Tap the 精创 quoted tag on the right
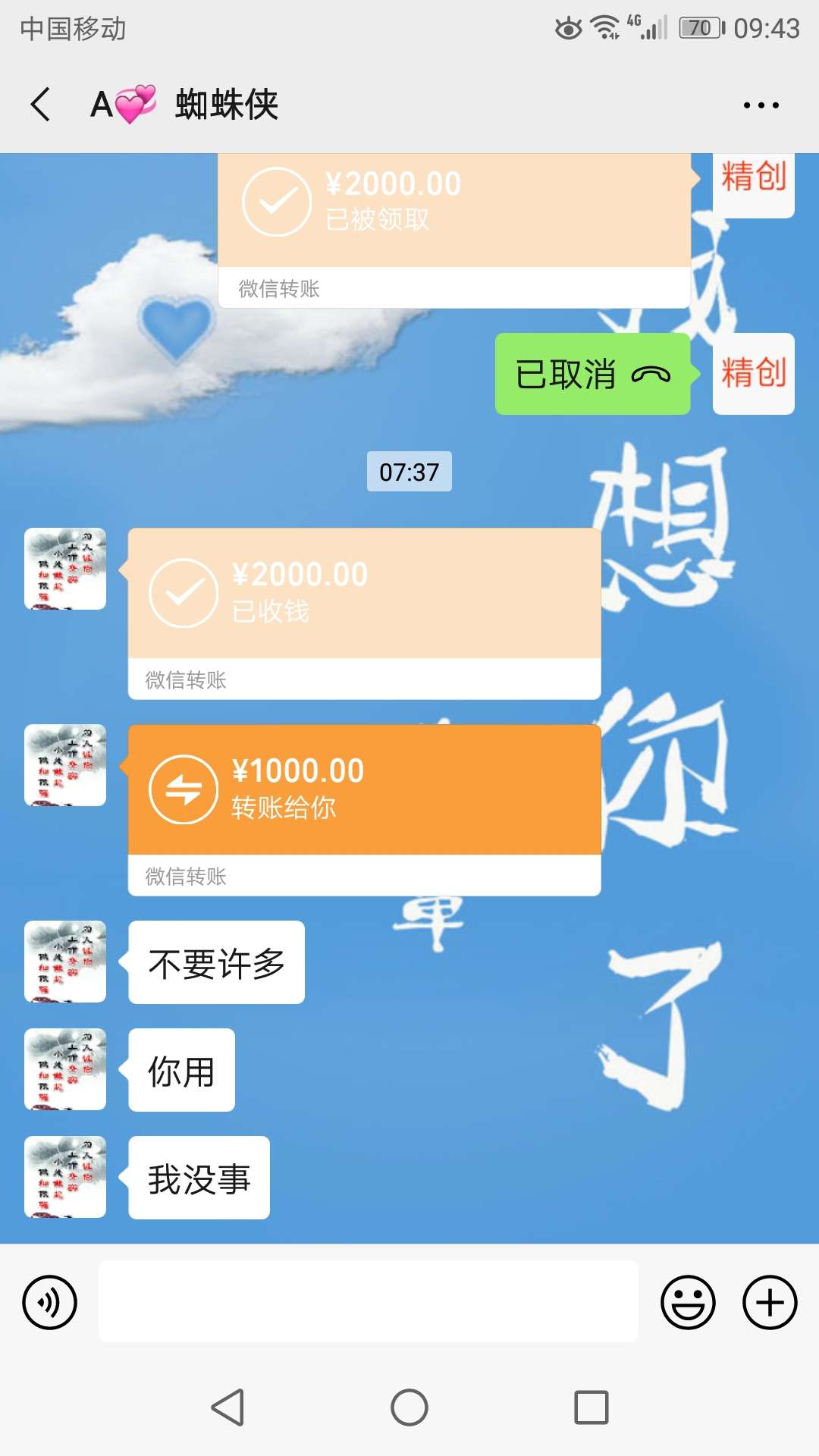819x1456 pixels. pos(753,373)
